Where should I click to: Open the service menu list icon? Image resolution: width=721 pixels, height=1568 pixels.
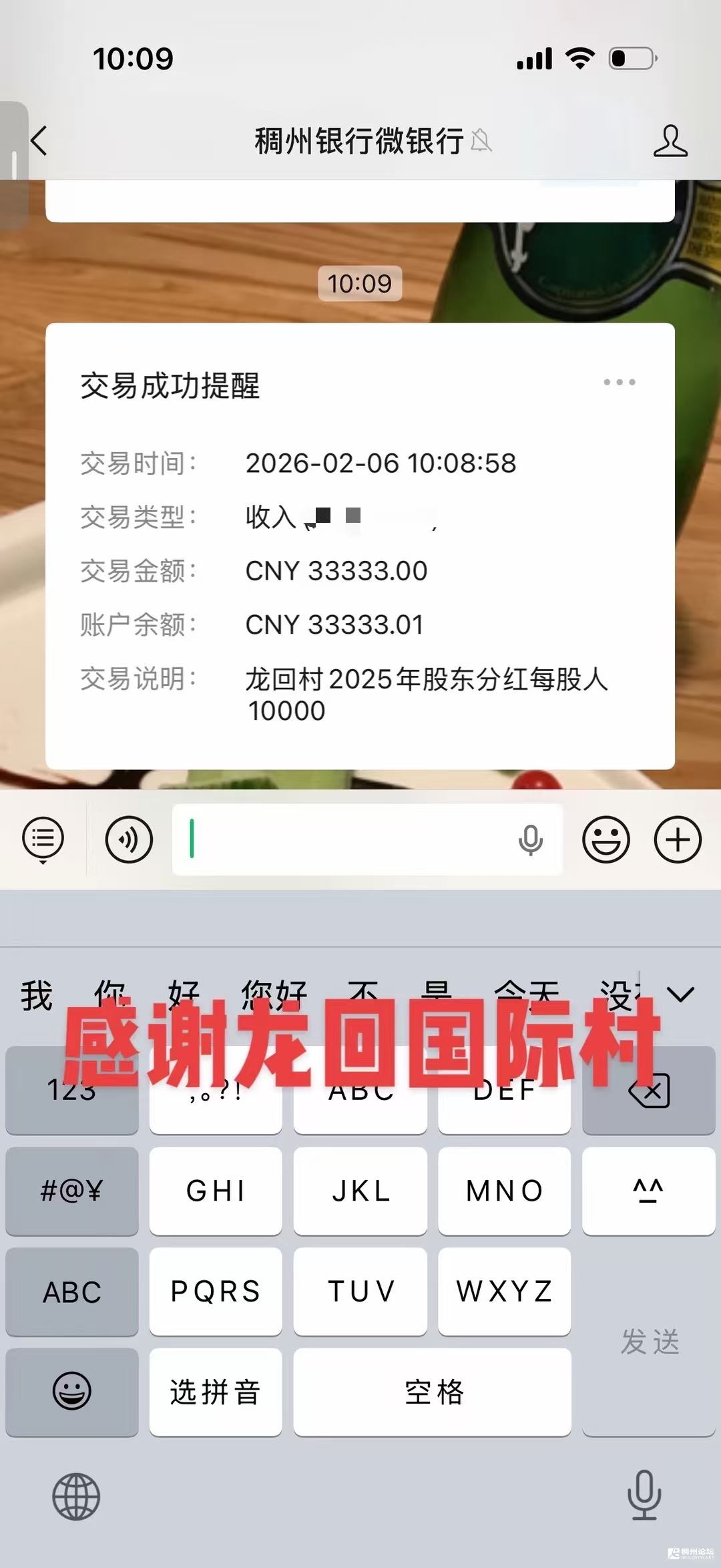coord(43,839)
